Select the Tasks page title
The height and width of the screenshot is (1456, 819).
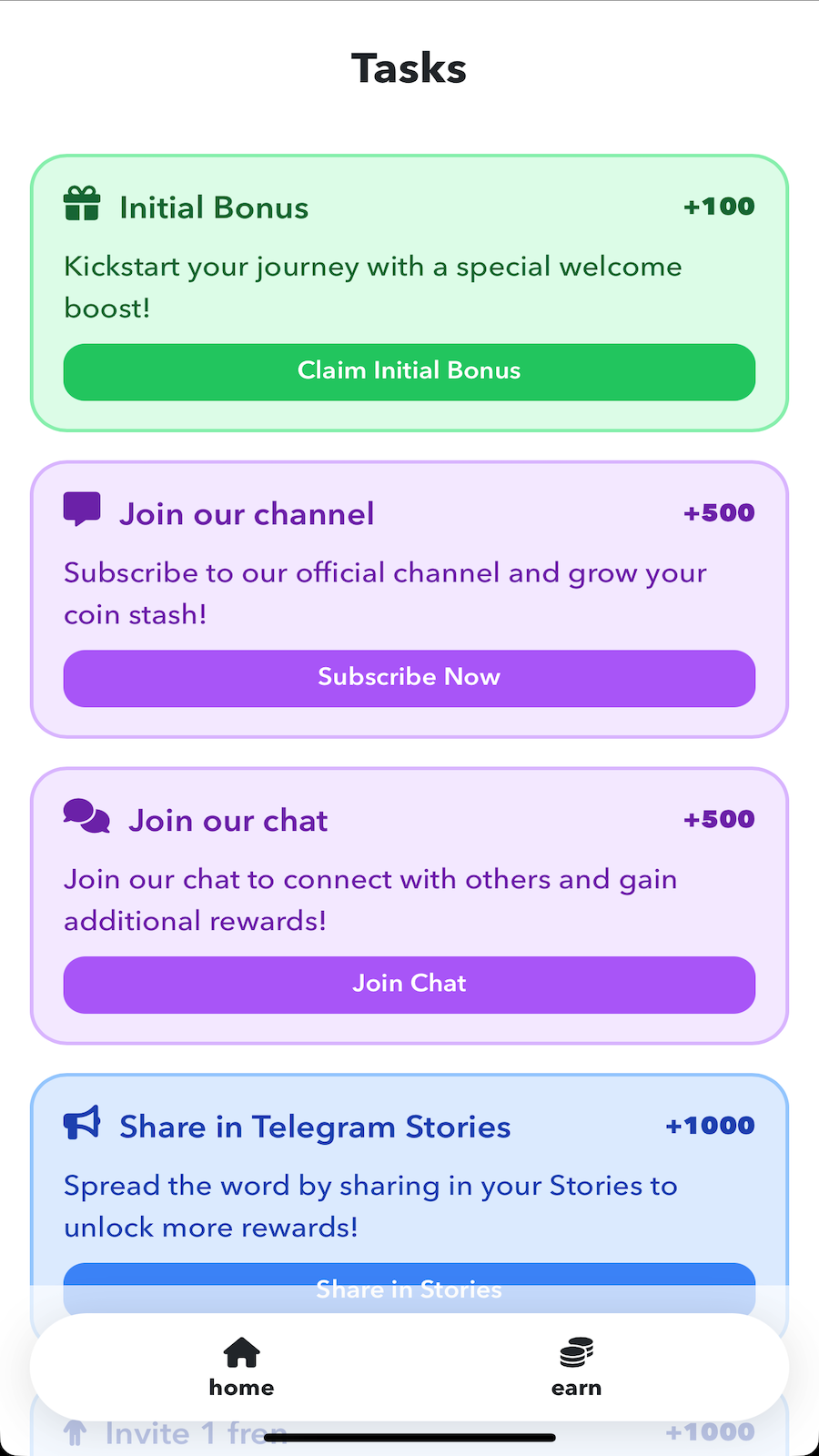coord(409,68)
